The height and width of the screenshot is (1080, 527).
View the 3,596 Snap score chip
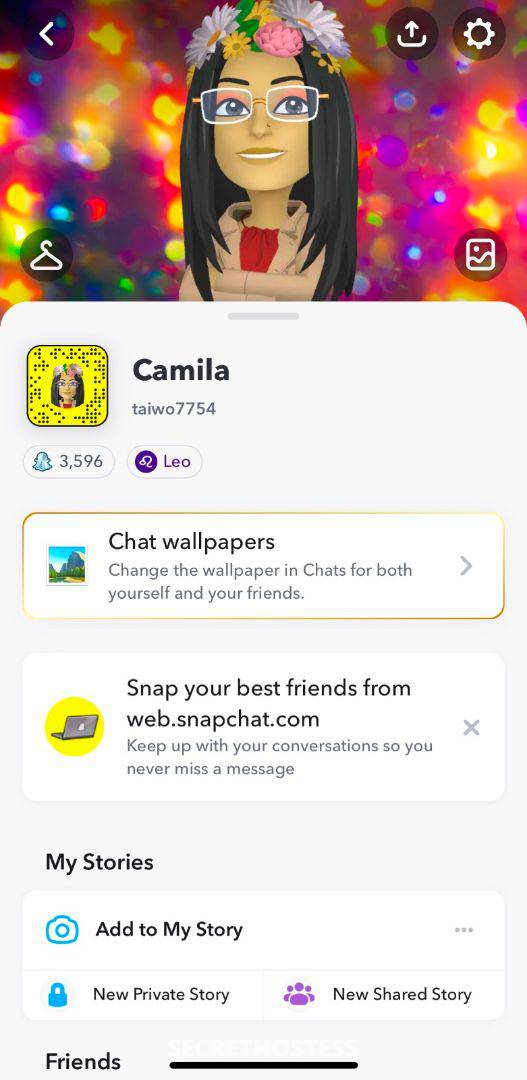[69, 461]
